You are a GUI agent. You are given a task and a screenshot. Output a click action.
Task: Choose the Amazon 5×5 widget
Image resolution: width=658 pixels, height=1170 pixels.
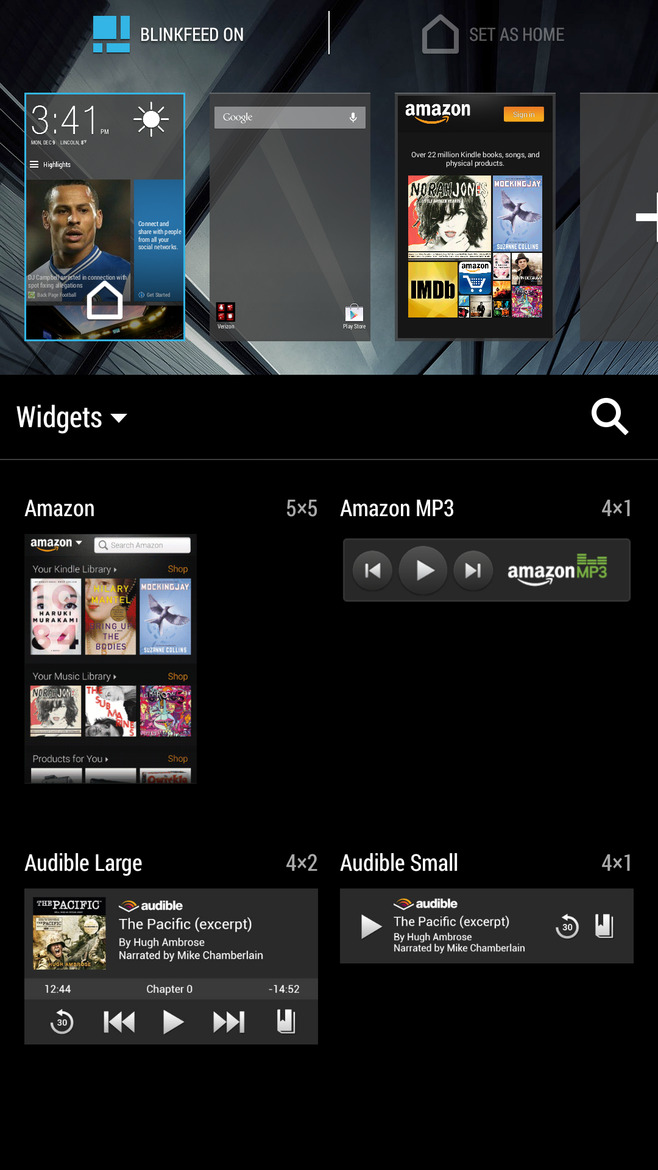pos(110,658)
